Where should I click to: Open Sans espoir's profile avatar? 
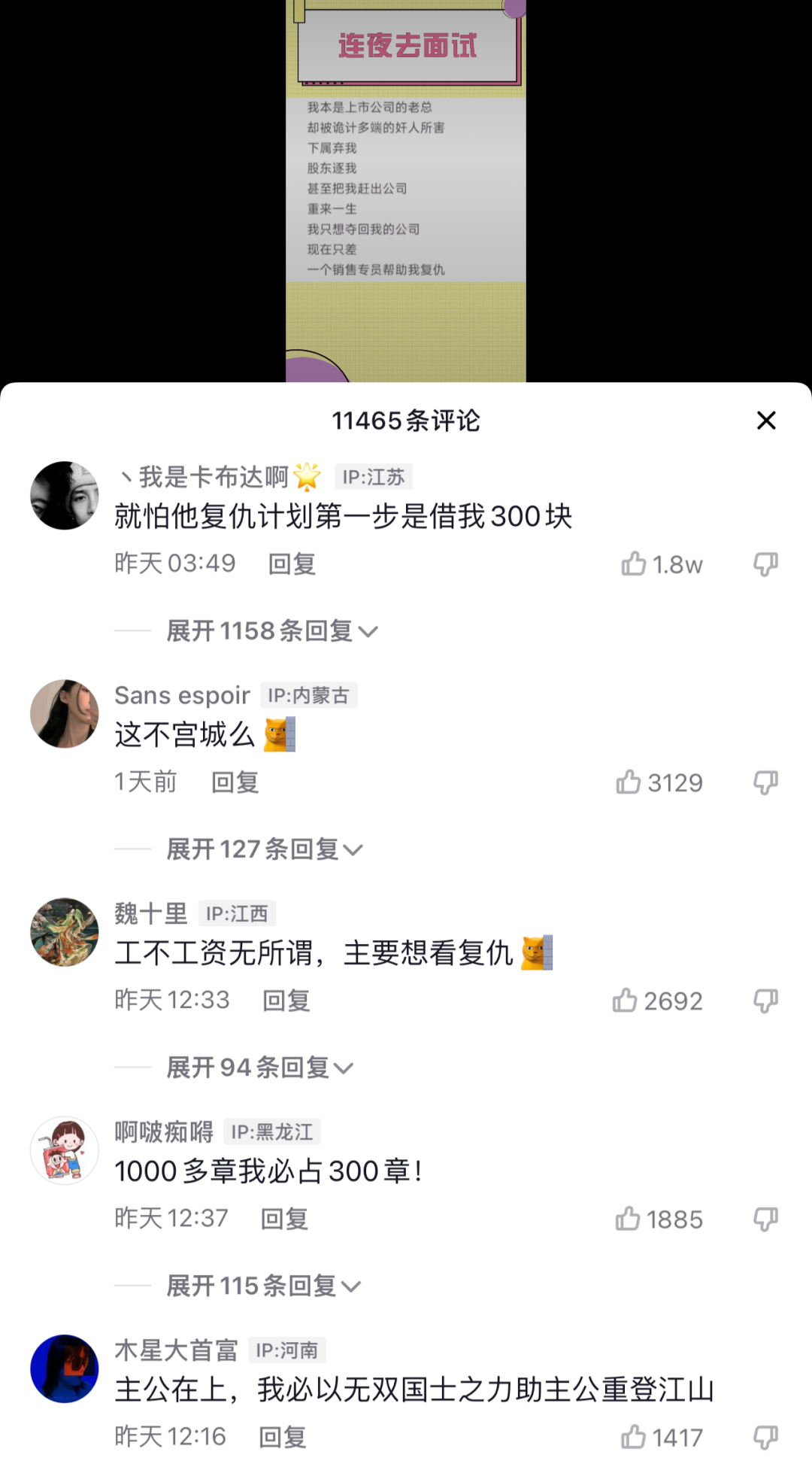pyautogui.click(x=65, y=713)
